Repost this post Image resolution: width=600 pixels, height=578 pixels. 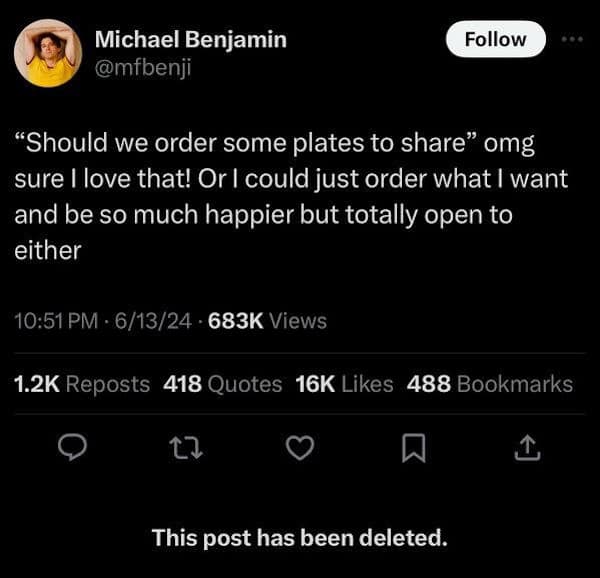[181, 452]
